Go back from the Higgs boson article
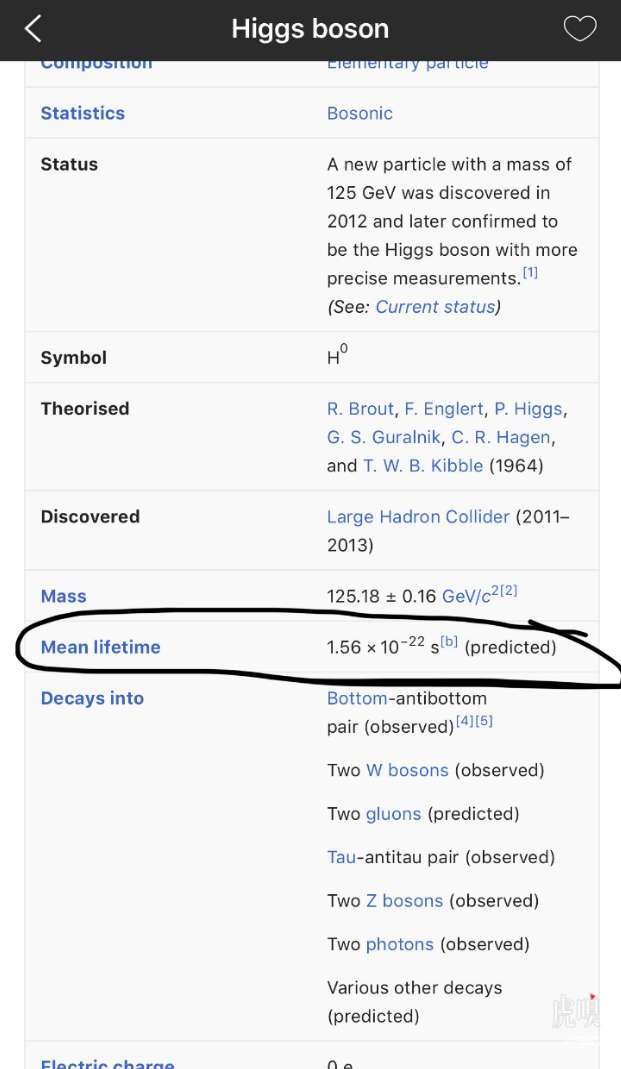This screenshot has width=621, height=1069. (33, 29)
